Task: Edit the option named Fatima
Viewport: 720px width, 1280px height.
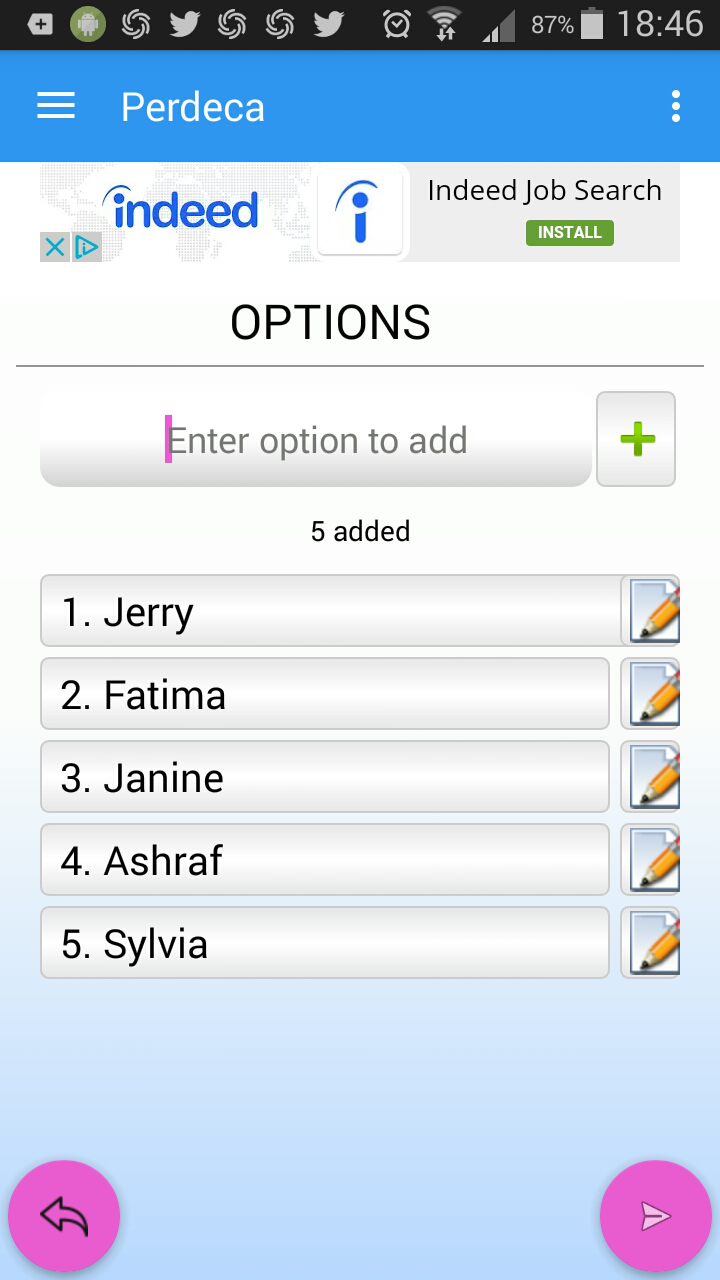Action: coord(650,694)
